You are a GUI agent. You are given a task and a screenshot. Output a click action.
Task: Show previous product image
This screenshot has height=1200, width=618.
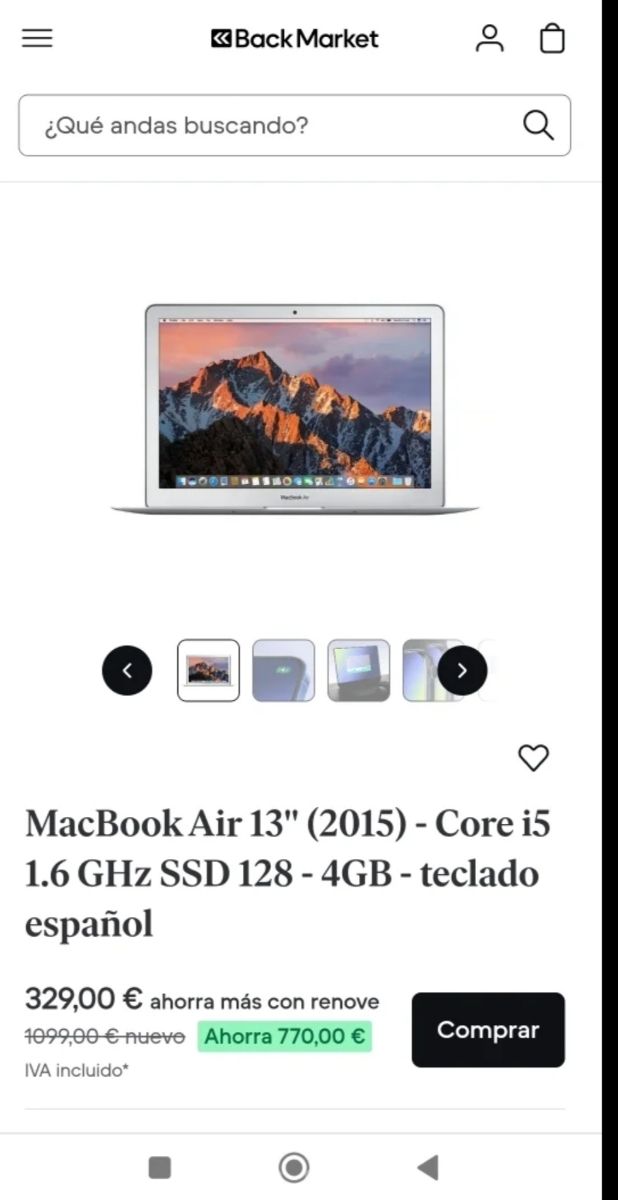pos(127,671)
